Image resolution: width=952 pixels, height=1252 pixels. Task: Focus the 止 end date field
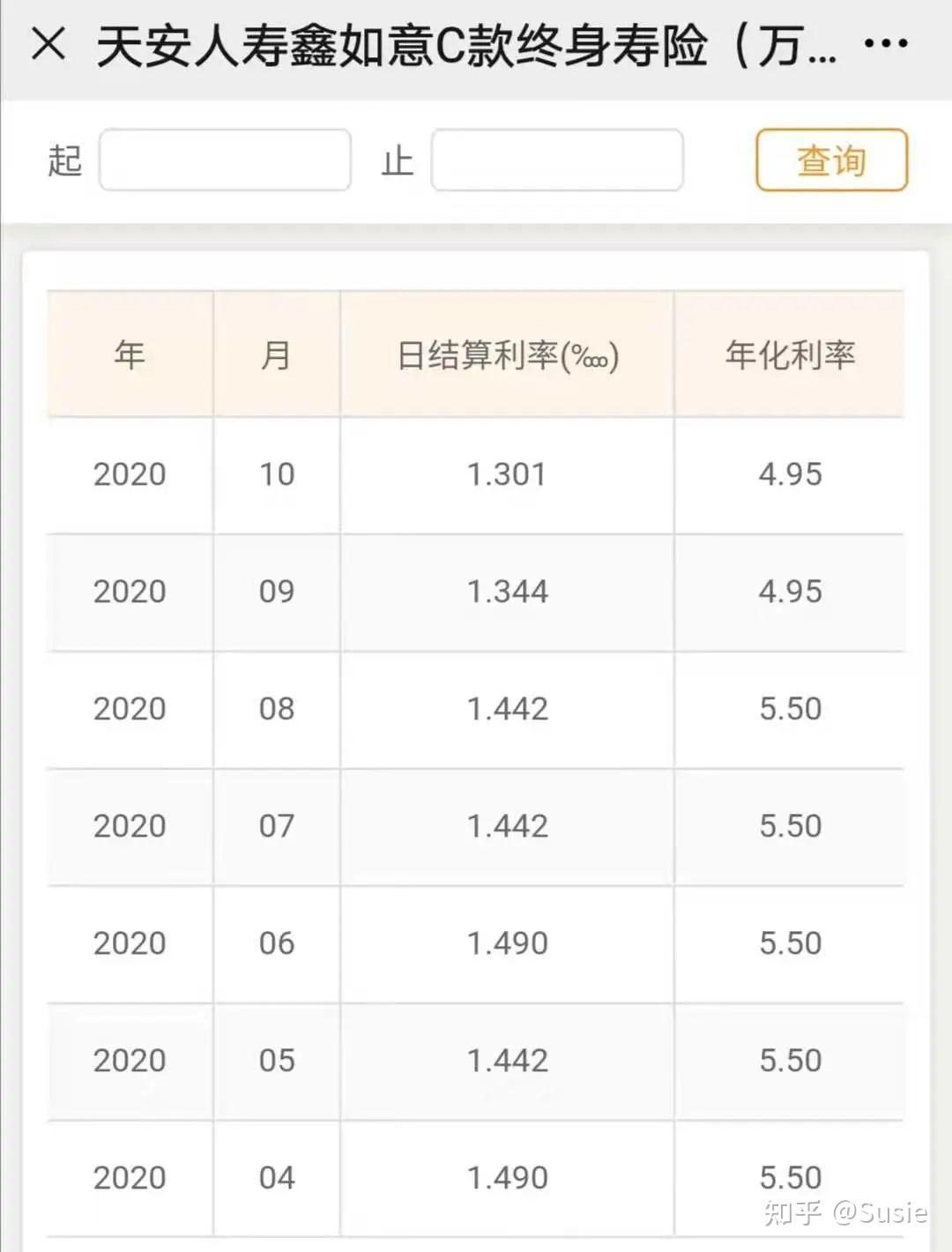pyautogui.click(x=556, y=160)
